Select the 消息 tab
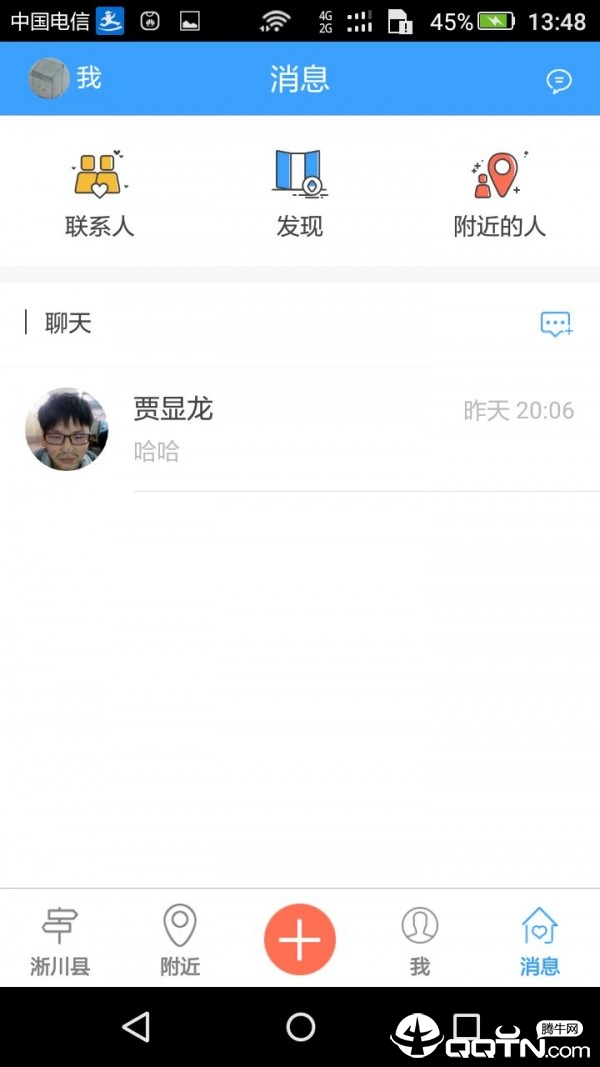This screenshot has width=600, height=1067. click(x=540, y=940)
